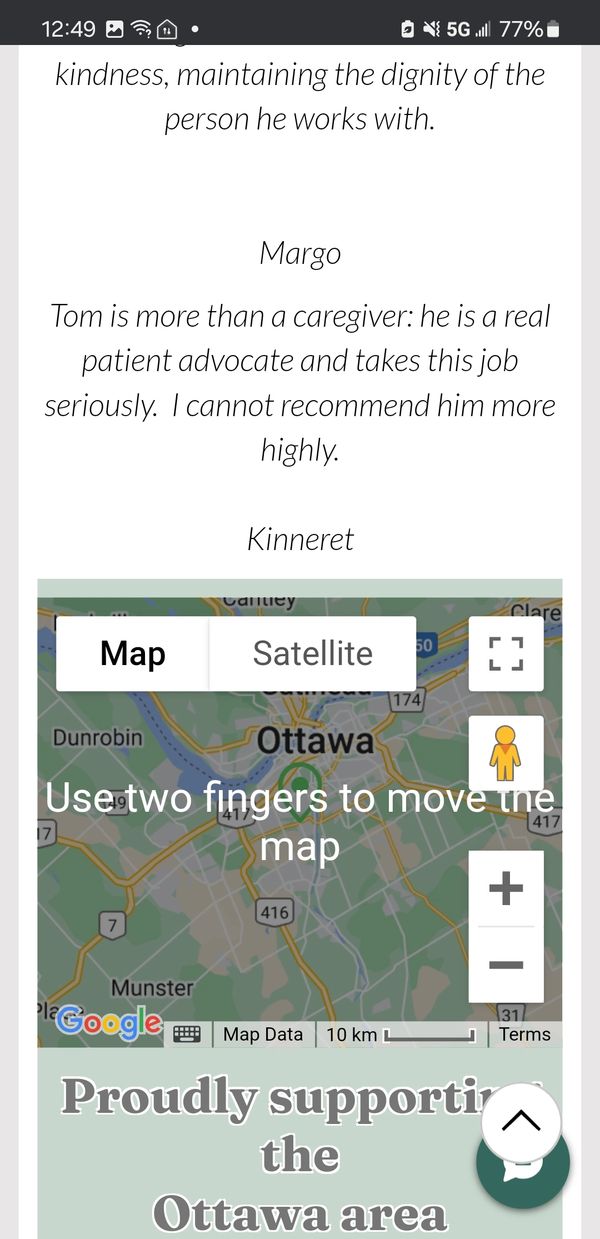Screen dimensions: 600x1239
Task: Switch to the Satellite map view
Action: pos(312,654)
